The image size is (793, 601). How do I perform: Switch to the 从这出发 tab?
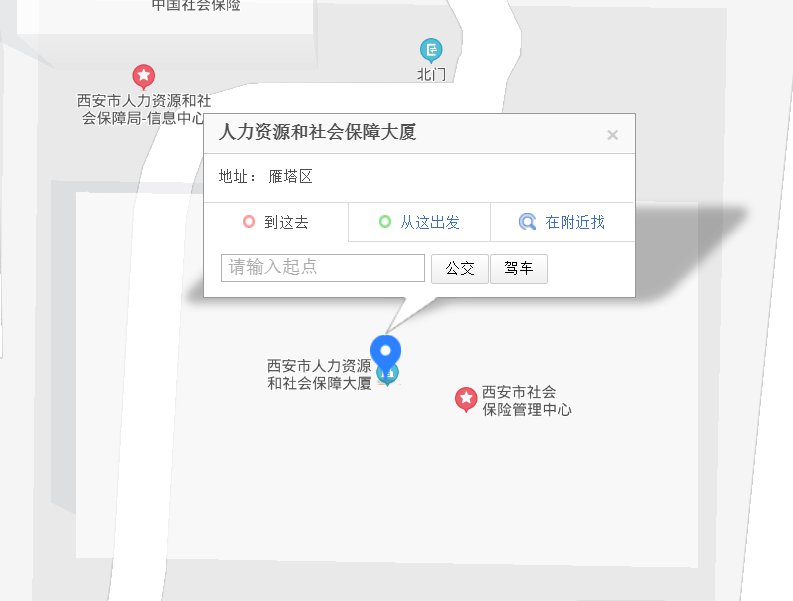pos(419,222)
